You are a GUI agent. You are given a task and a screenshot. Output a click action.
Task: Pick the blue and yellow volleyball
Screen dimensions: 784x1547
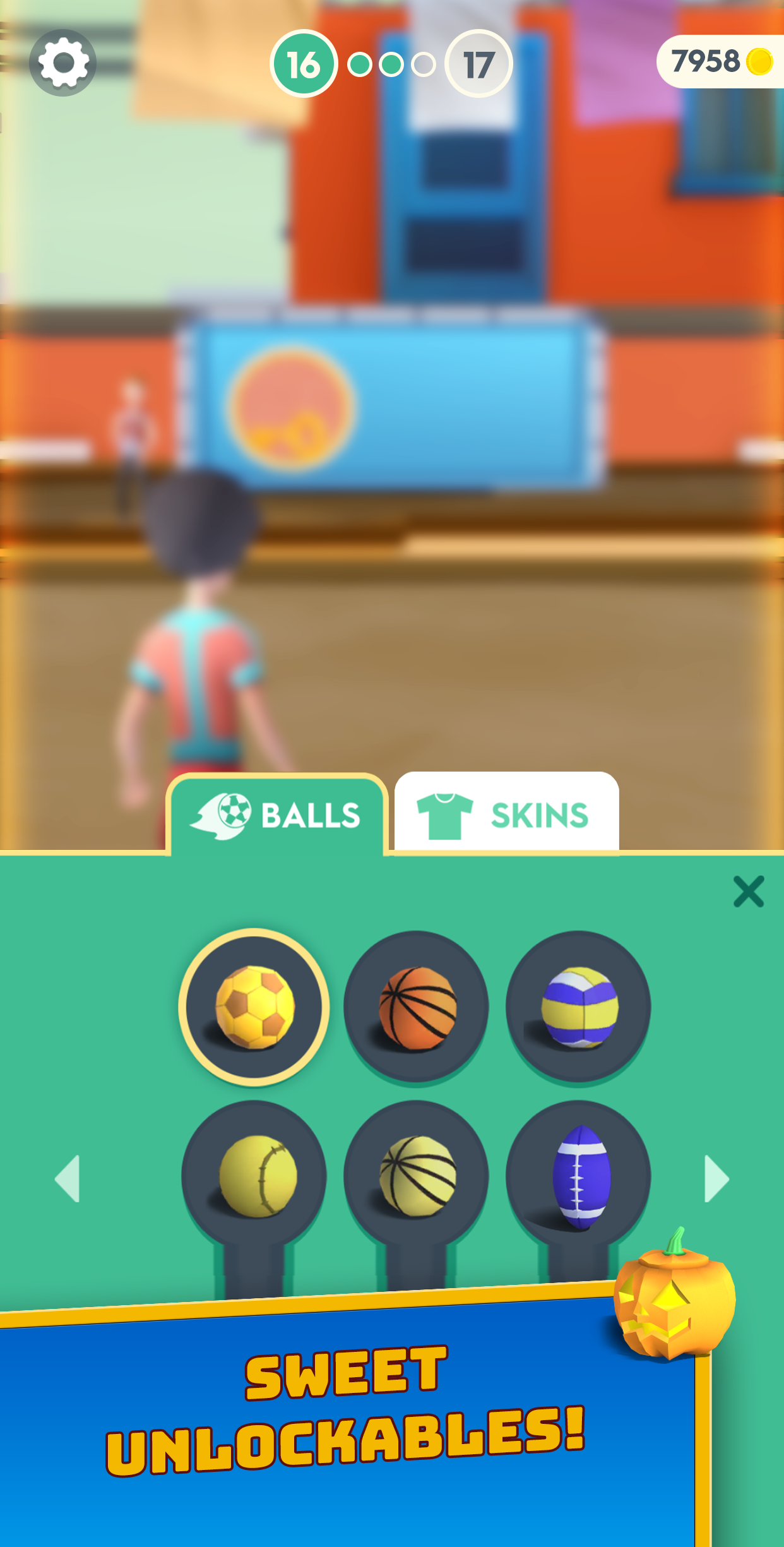(578, 1007)
